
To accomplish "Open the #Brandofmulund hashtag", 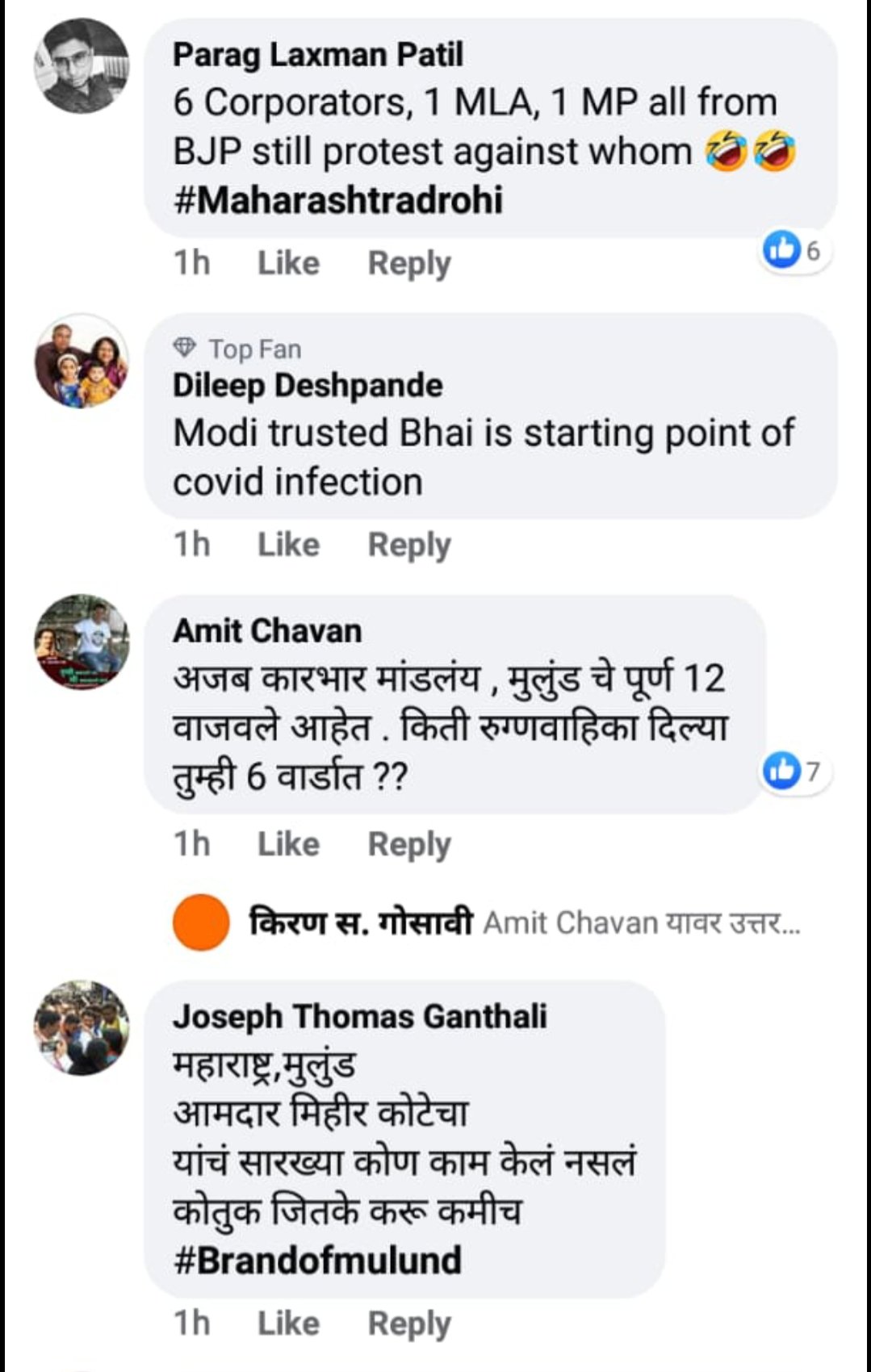I will [316, 1261].
